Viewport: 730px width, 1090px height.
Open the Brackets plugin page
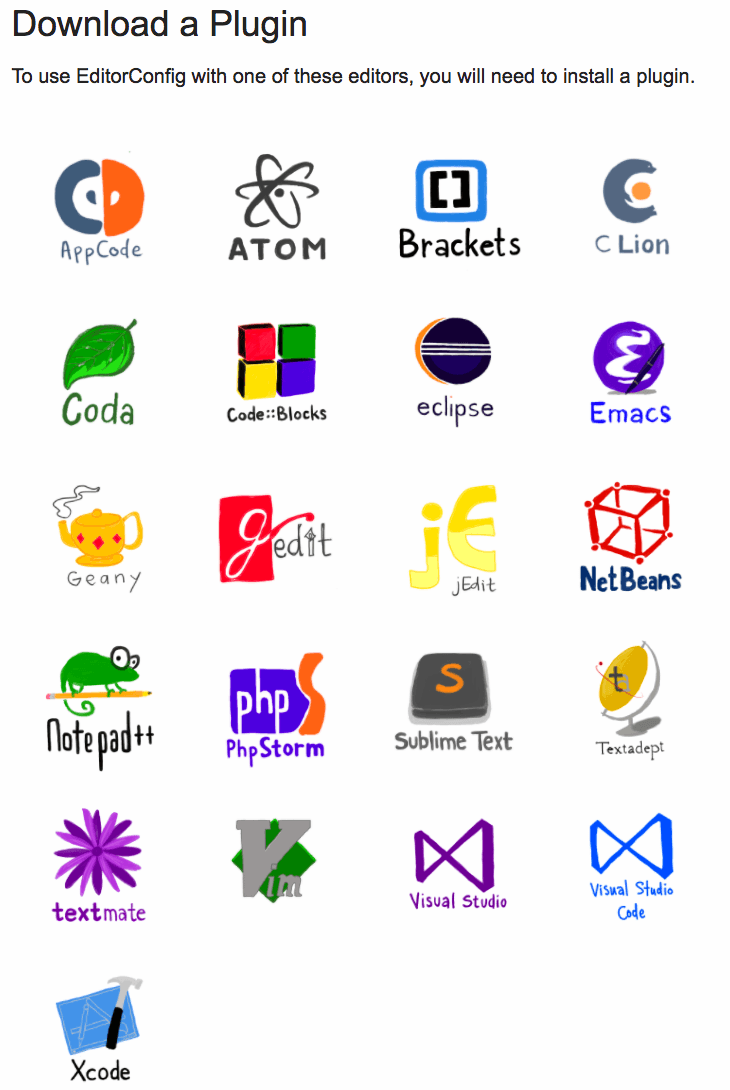coord(456,206)
